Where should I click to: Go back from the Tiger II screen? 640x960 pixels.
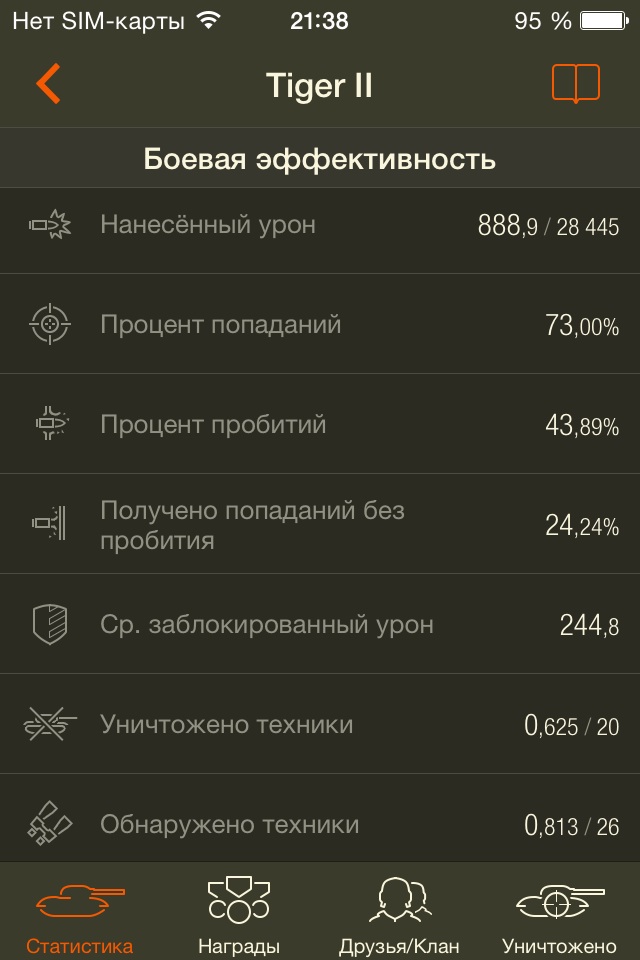(x=48, y=84)
